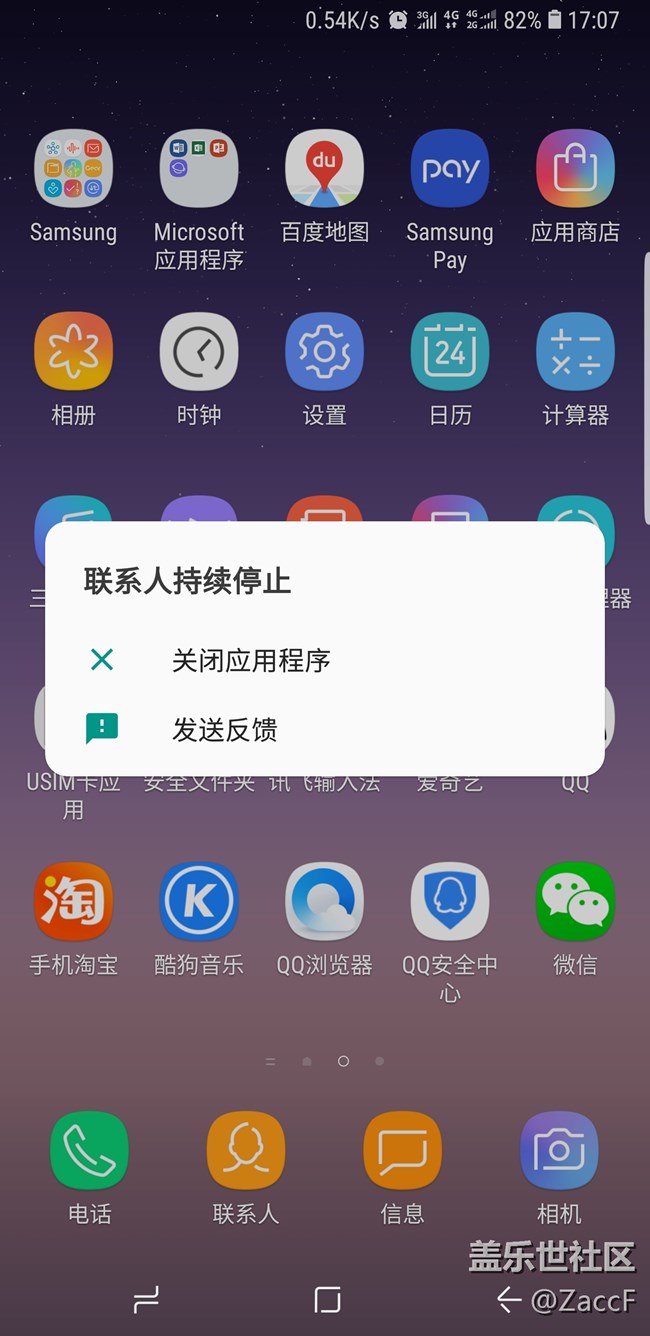Launch the 时钟 clock app
The image size is (650, 1336).
(x=199, y=352)
